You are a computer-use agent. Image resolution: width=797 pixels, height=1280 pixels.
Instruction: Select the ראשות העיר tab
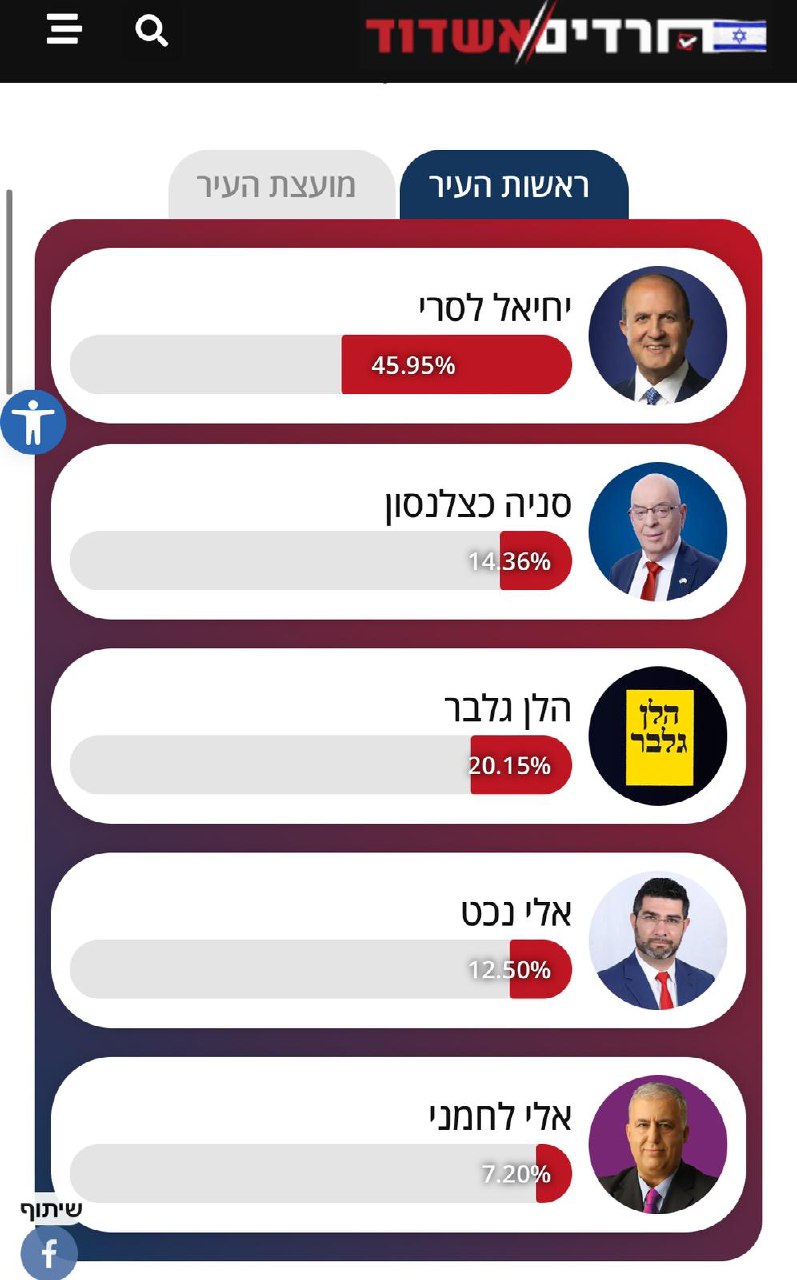513,187
